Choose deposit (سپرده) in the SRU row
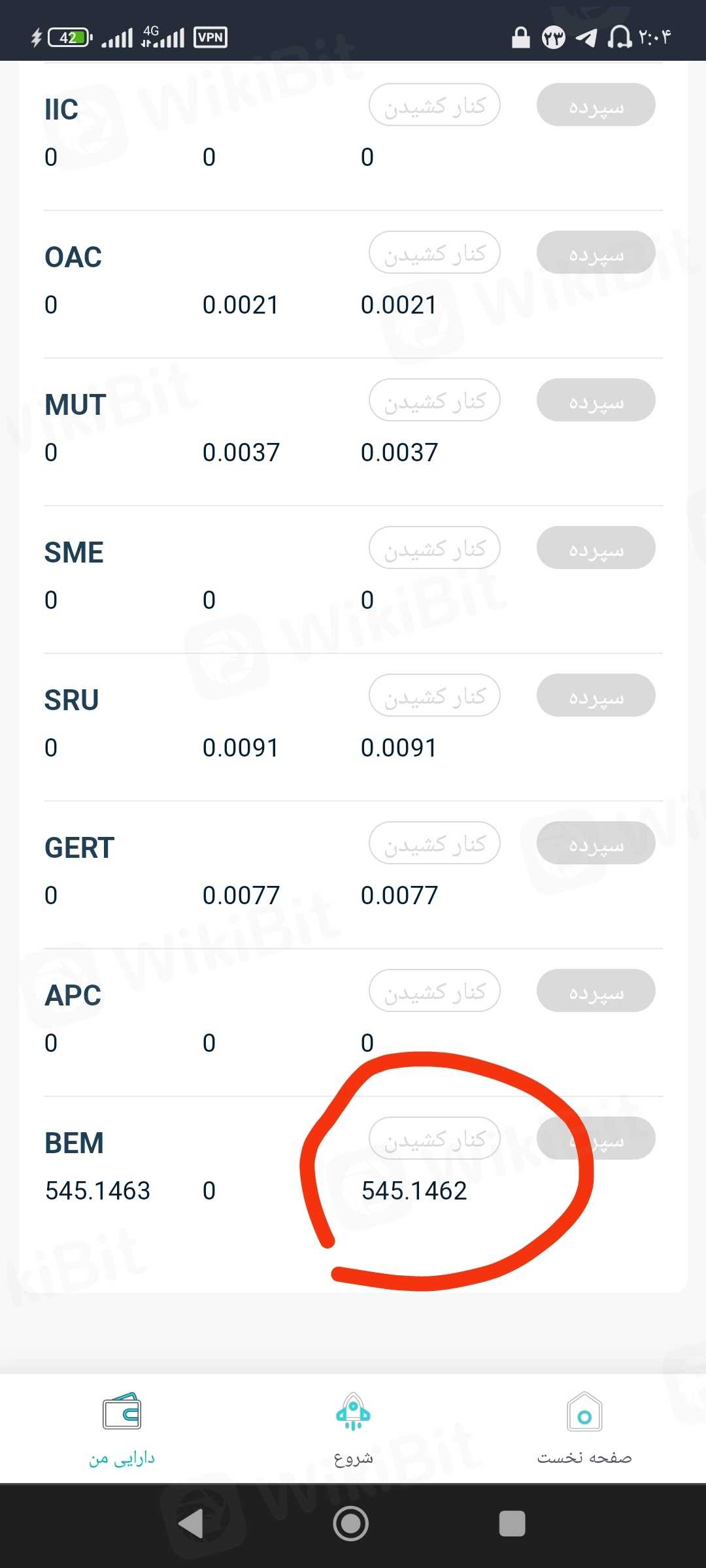The image size is (706, 1568). click(x=596, y=696)
